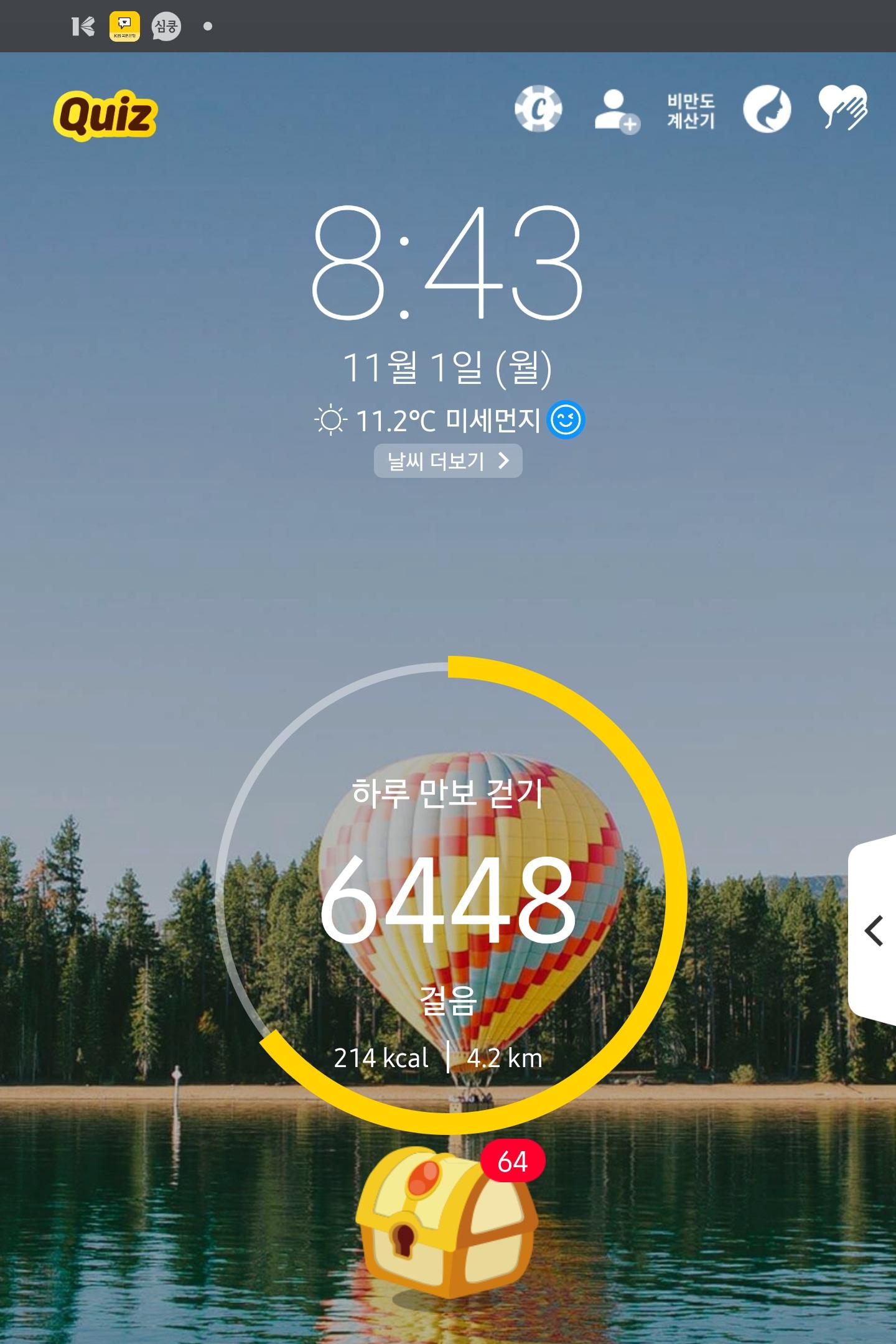Open the step count circle showing 6448

click(448, 896)
